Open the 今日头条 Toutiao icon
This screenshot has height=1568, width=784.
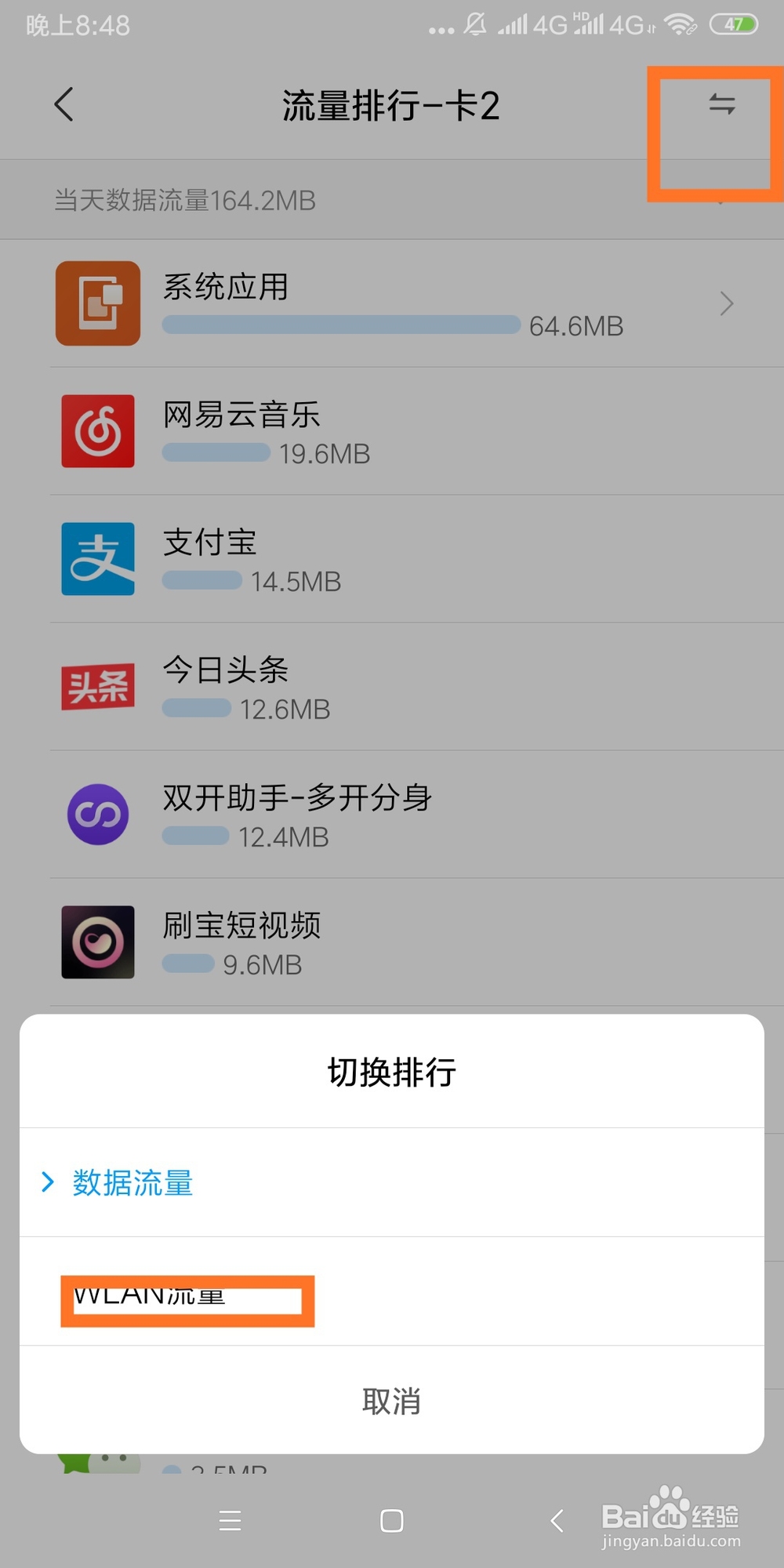(97, 687)
